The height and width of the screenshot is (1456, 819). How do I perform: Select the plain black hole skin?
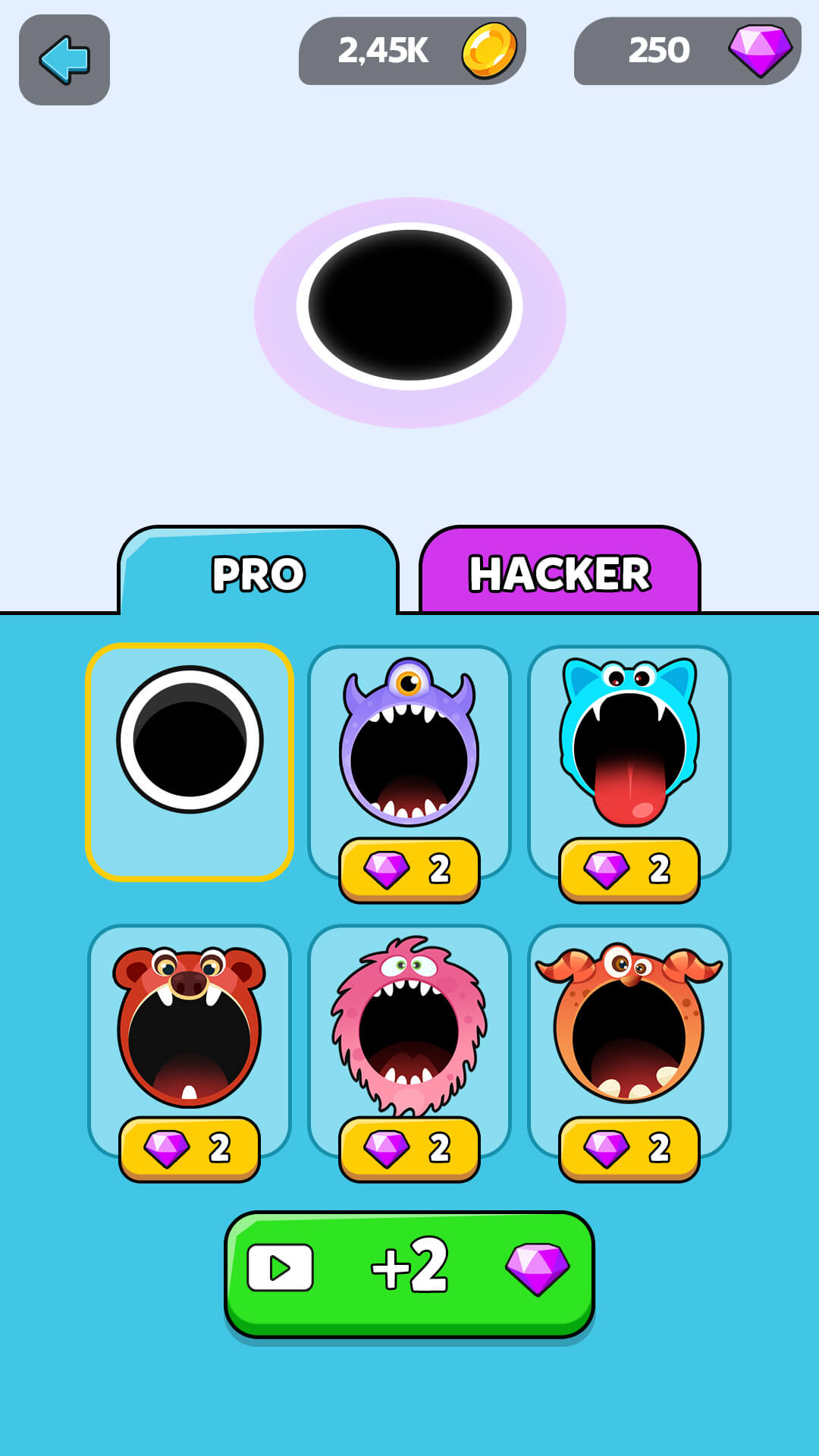click(190, 762)
